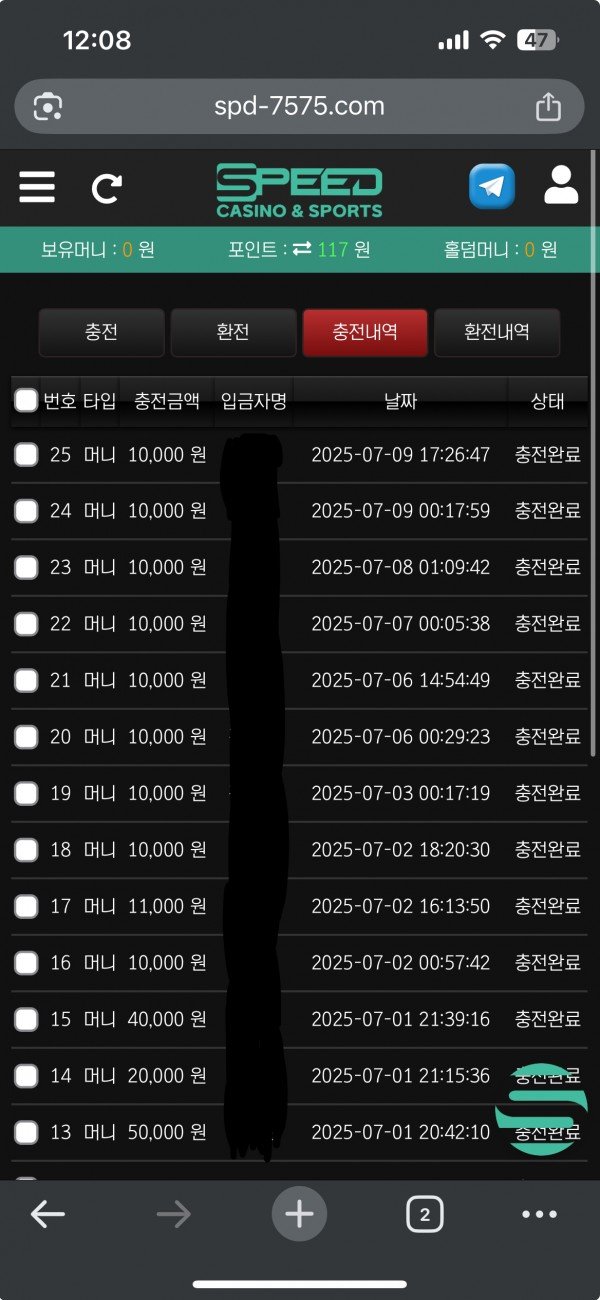Viewport: 600px width, 1300px height.
Task: Toggle the select-all checkbox in the table header
Action: coord(26,401)
